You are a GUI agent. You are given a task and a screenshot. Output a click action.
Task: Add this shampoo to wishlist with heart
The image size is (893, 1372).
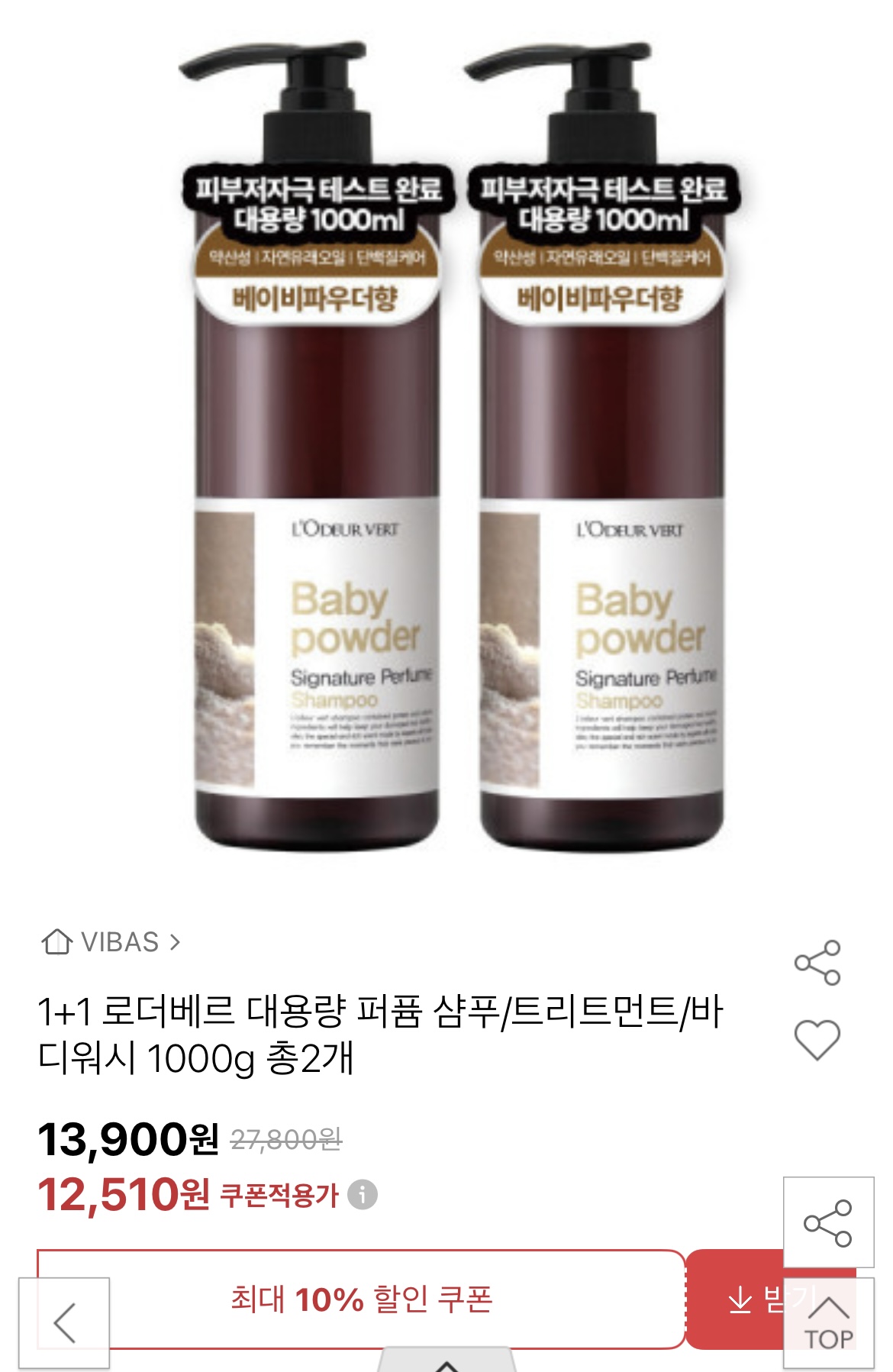pos(817,1039)
